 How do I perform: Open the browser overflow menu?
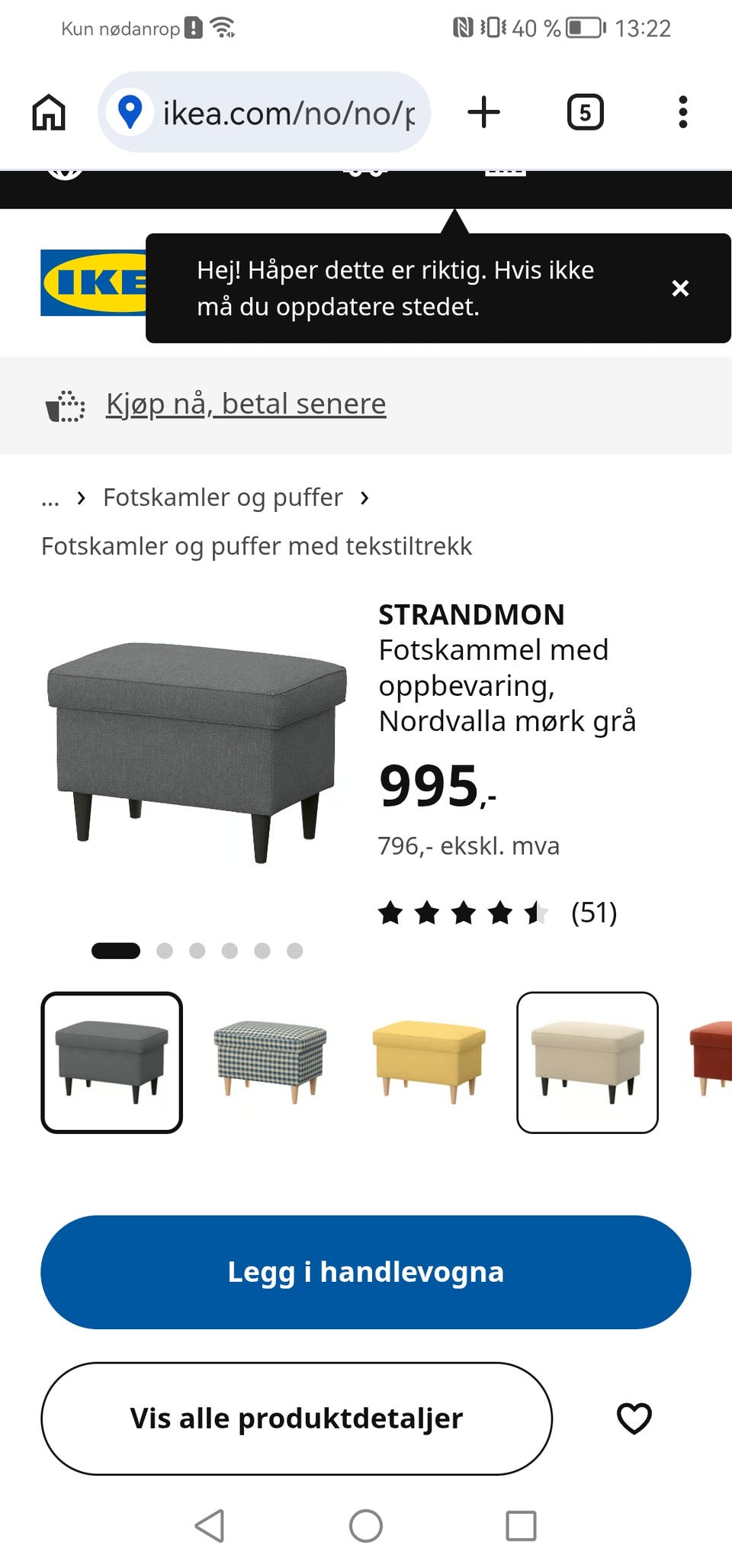[682, 112]
